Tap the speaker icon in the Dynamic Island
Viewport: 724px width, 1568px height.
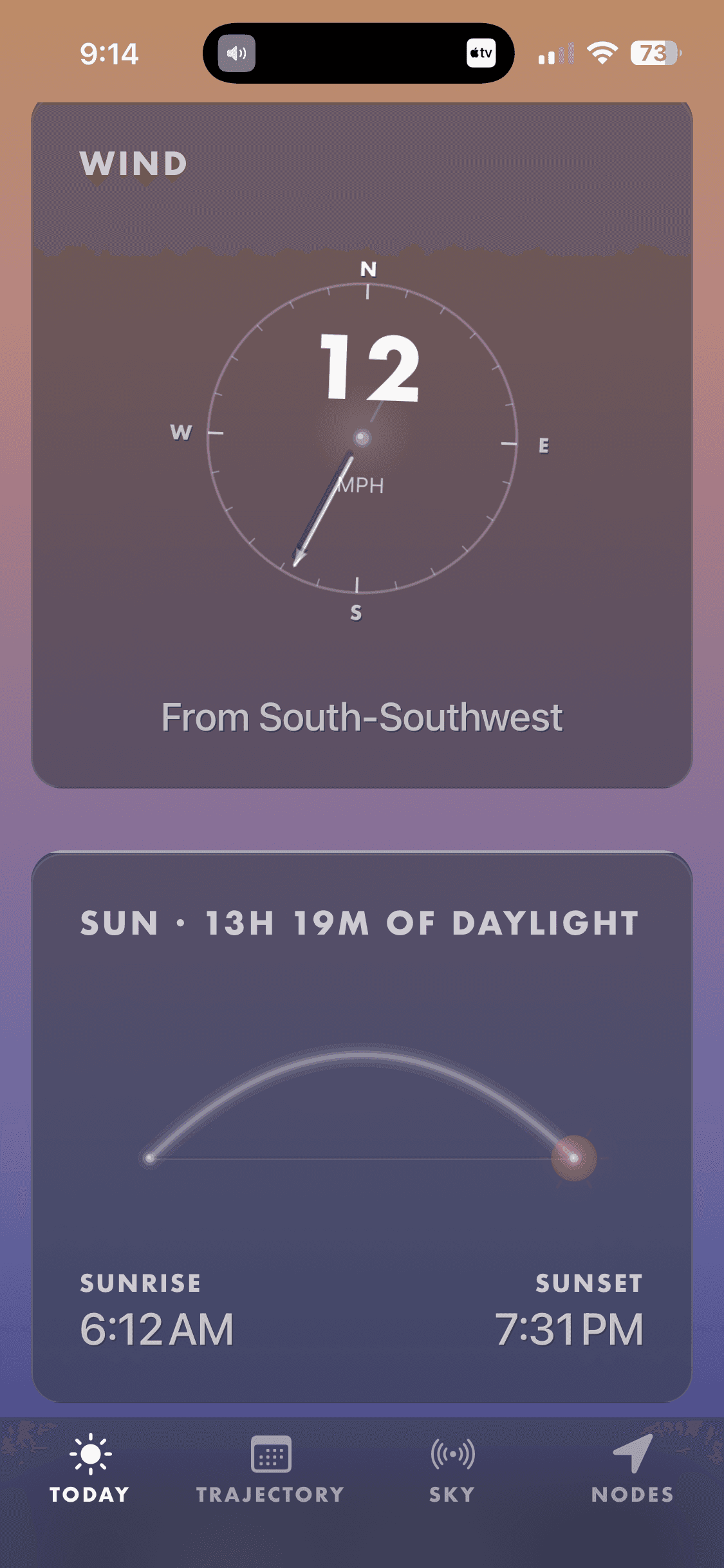click(238, 54)
